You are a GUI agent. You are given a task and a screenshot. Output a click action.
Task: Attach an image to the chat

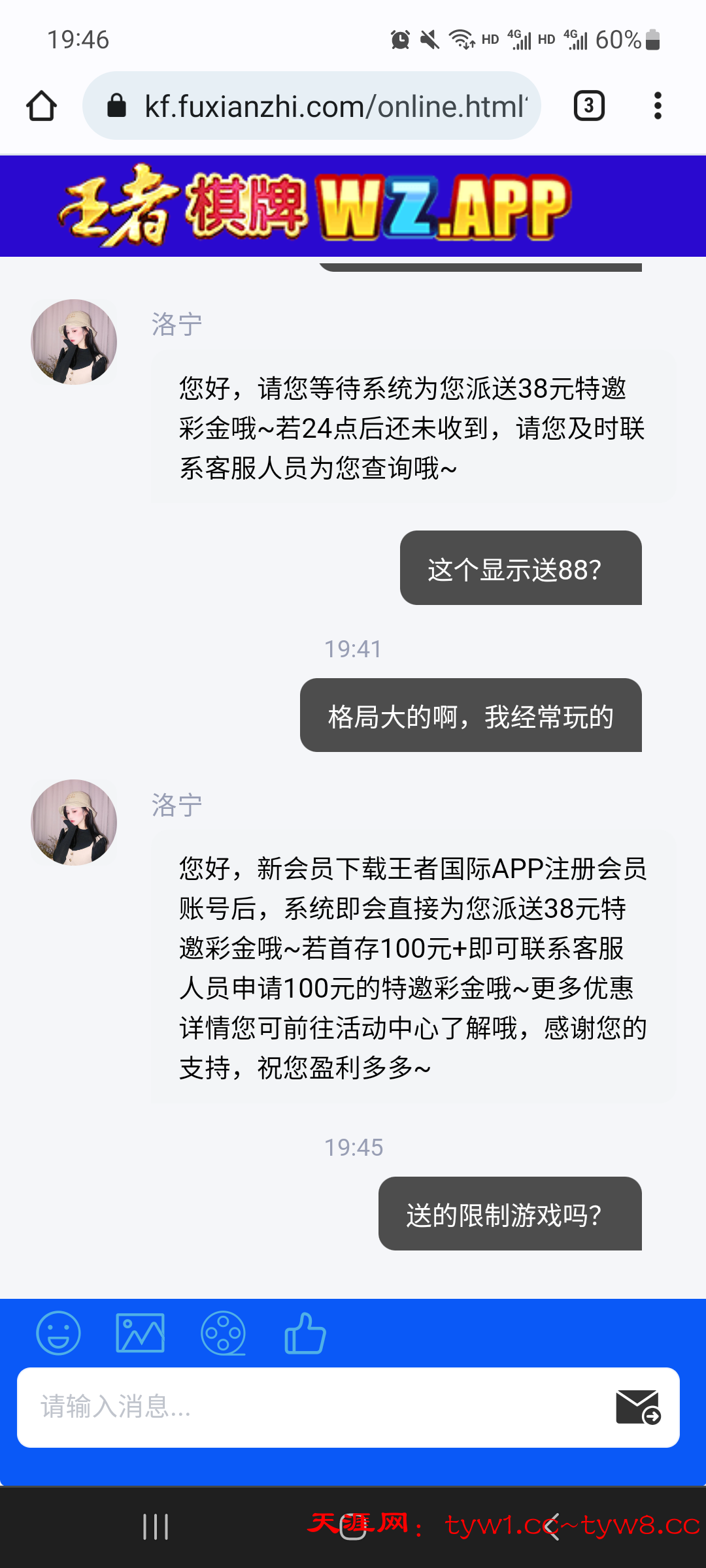140,1333
